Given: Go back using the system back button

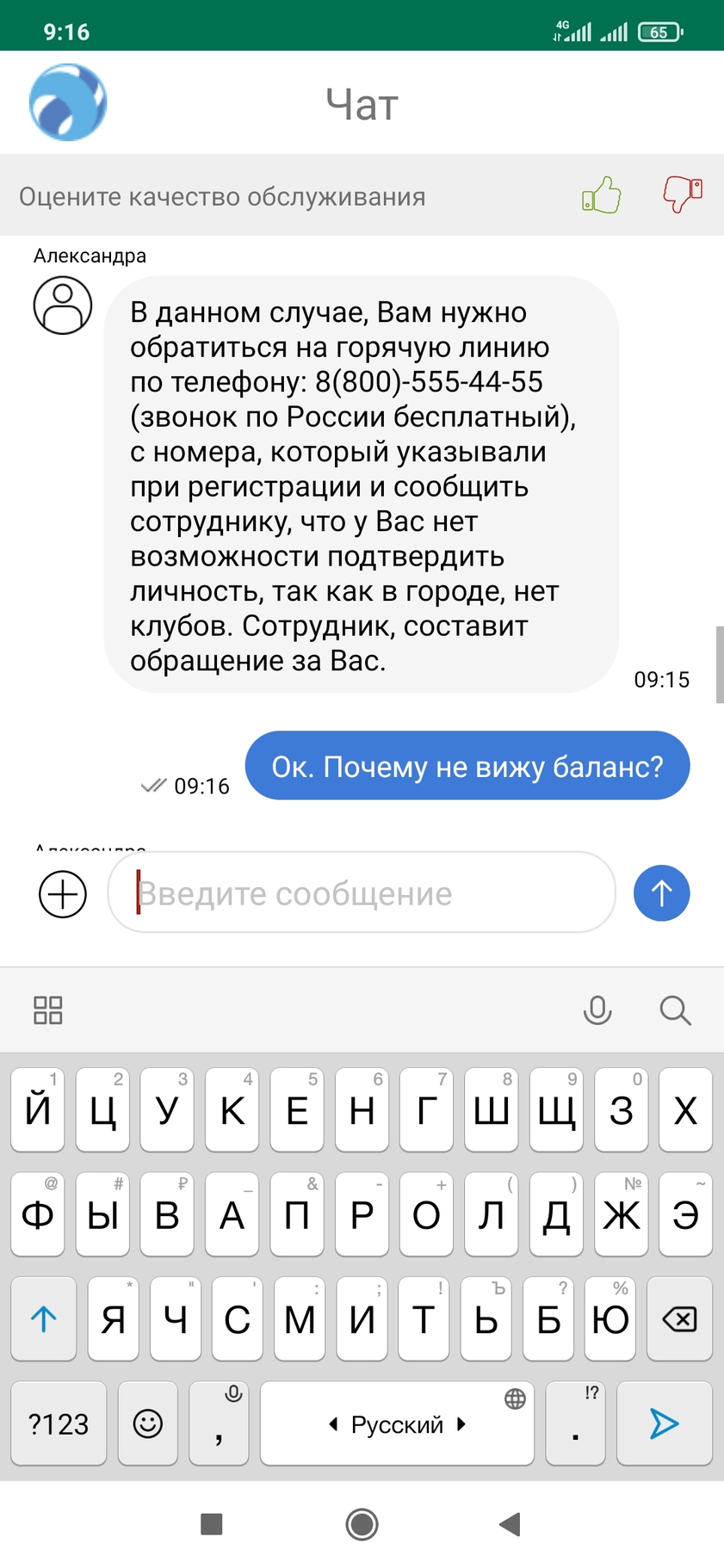Looking at the screenshot, I should tap(511, 1524).
